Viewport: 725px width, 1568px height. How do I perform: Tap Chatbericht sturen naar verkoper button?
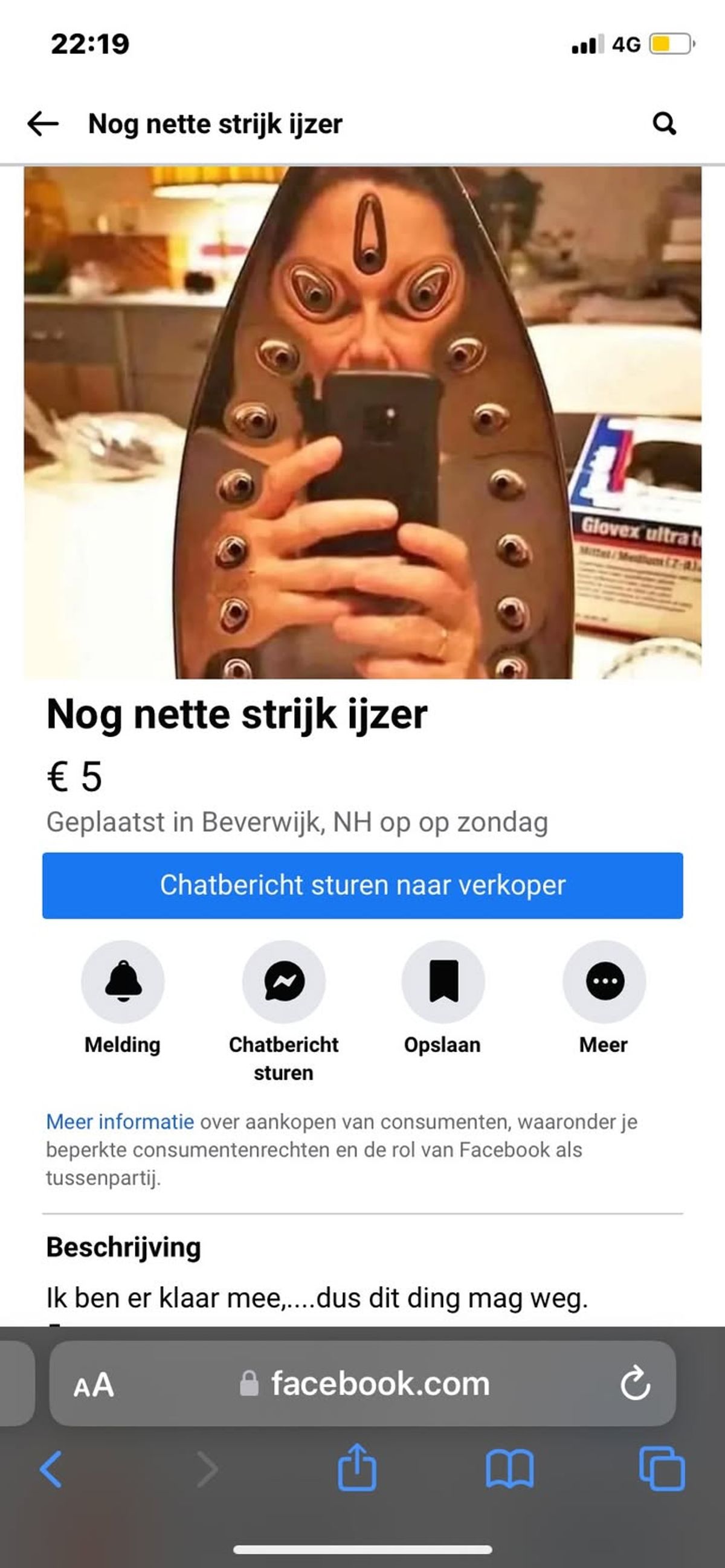coord(362,885)
